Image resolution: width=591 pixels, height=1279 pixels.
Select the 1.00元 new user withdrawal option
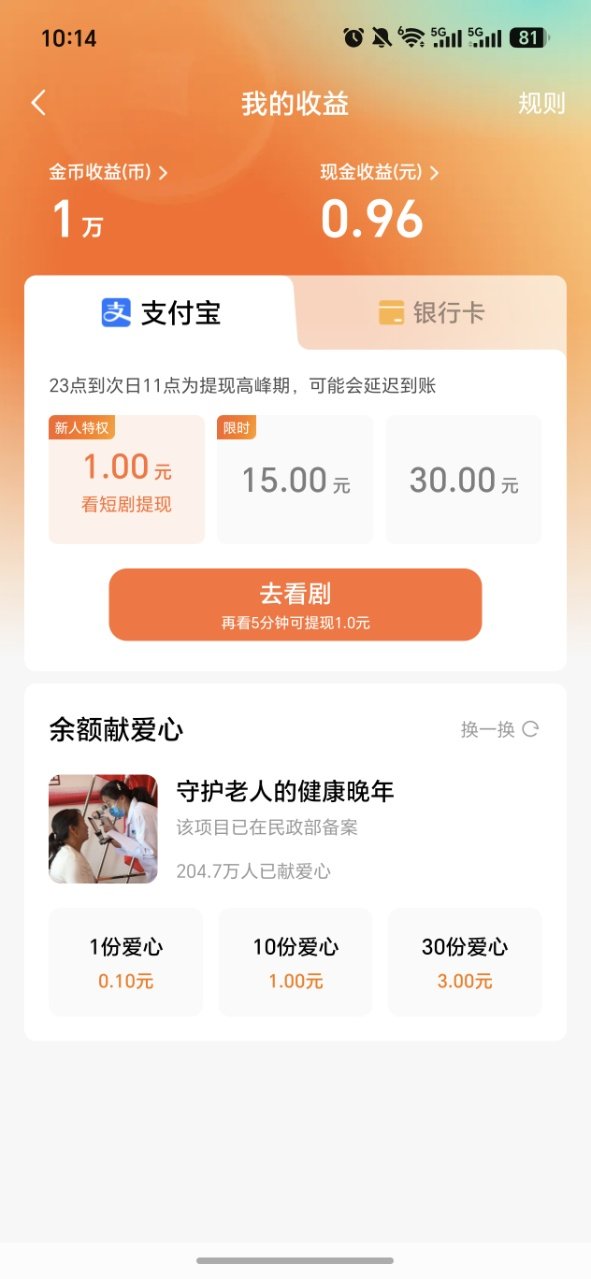point(126,480)
